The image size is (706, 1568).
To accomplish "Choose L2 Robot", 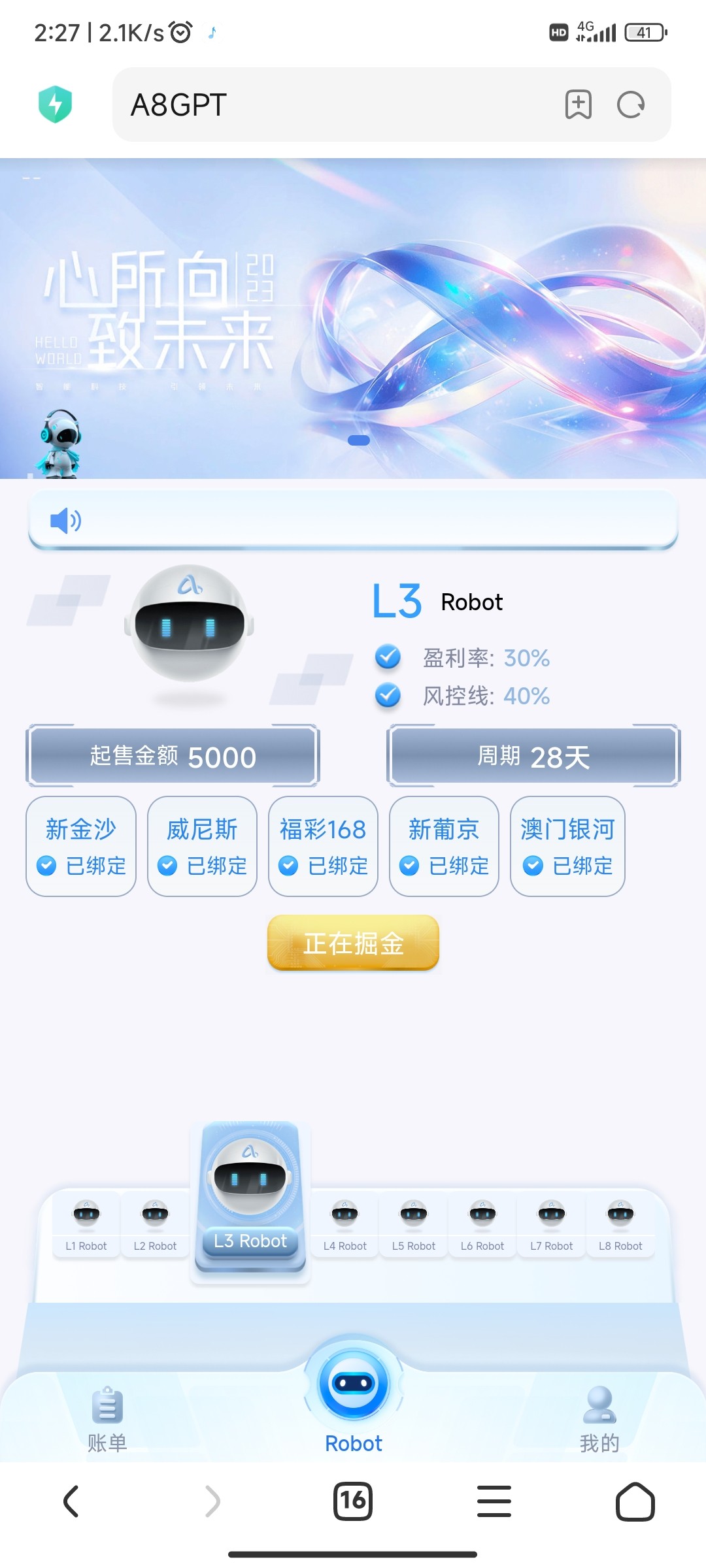I will (x=155, y=1225).
